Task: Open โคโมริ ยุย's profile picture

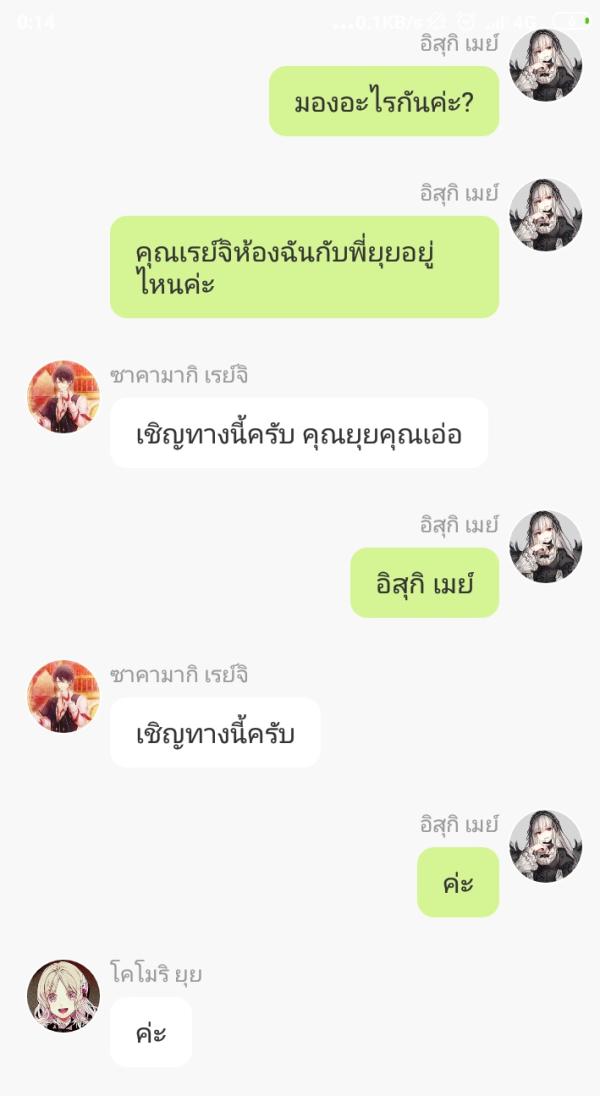Action: (x=63, y=996)
